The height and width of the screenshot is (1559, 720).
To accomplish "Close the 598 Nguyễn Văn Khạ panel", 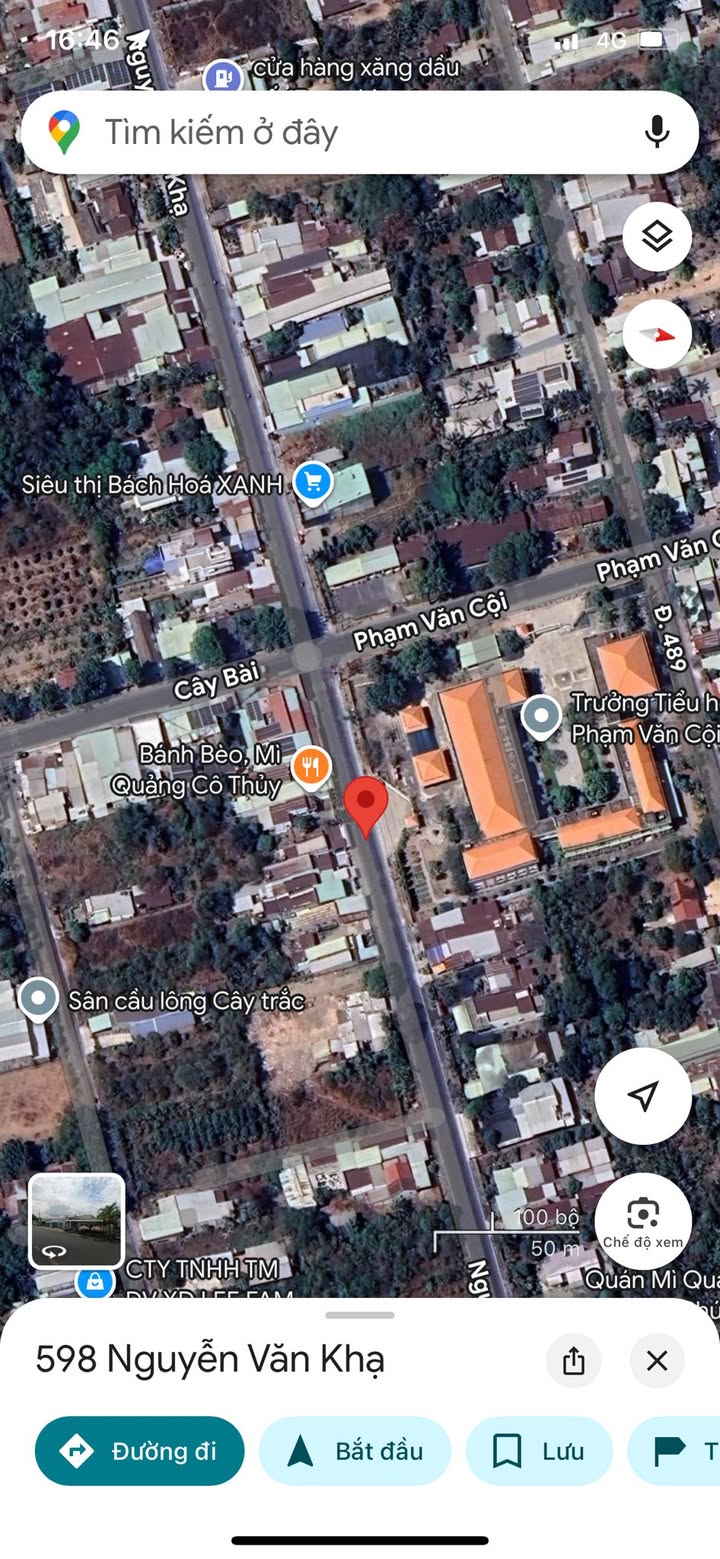I will click(x=657, y=1361).
